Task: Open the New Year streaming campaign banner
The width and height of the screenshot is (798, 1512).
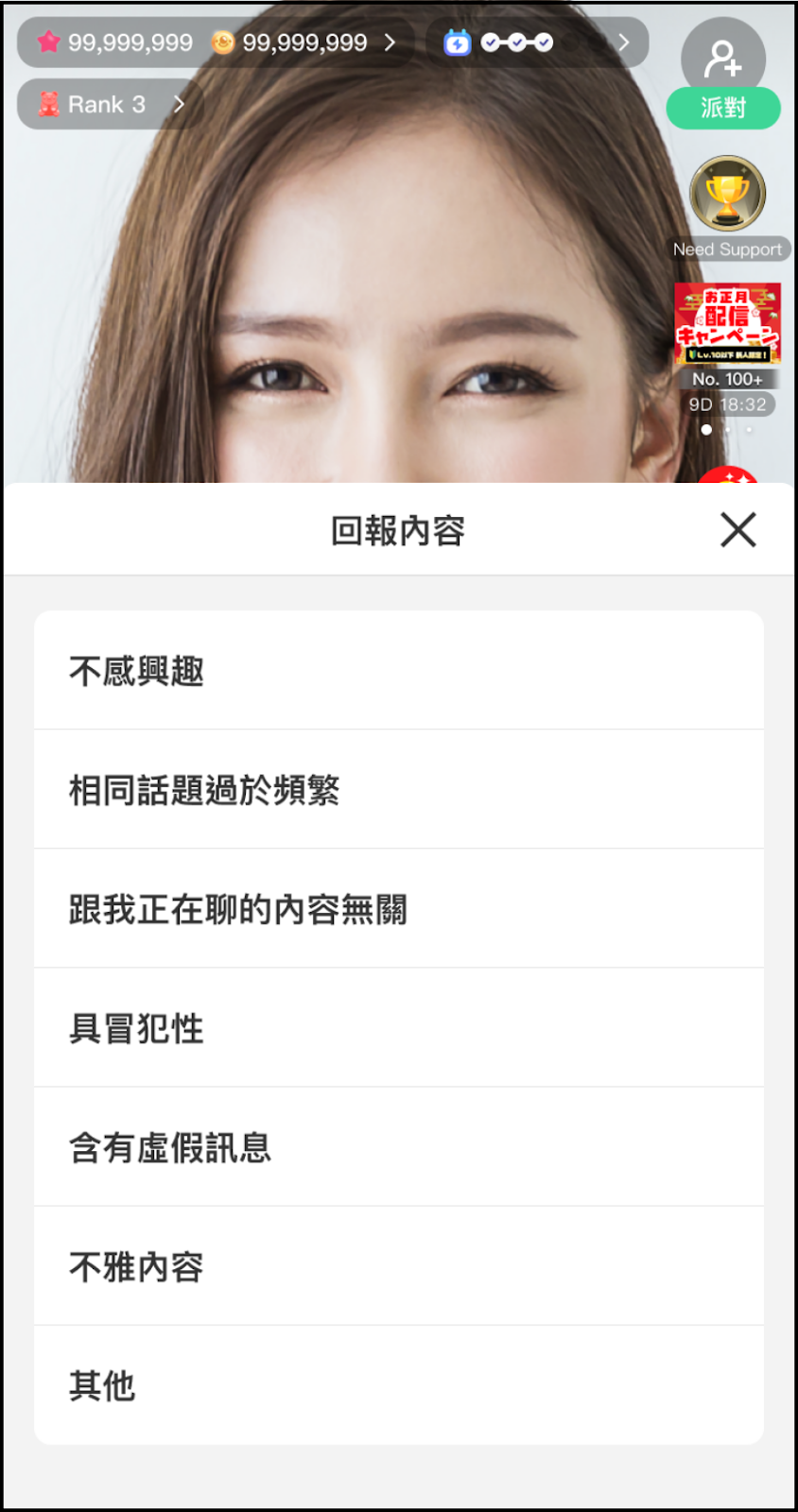Action: click(726, 324)
